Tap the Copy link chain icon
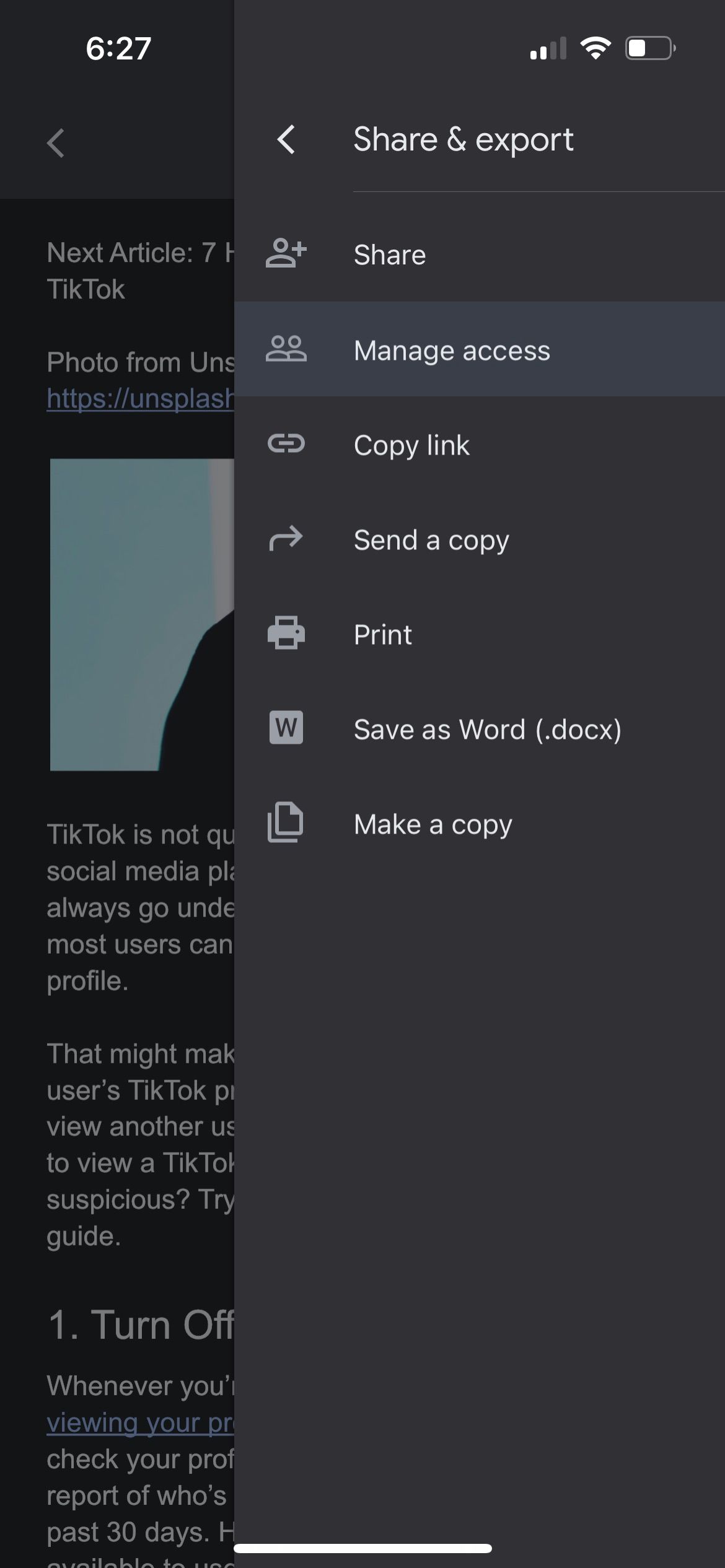This screenshot has height=1568, width=725. point(287,445)
